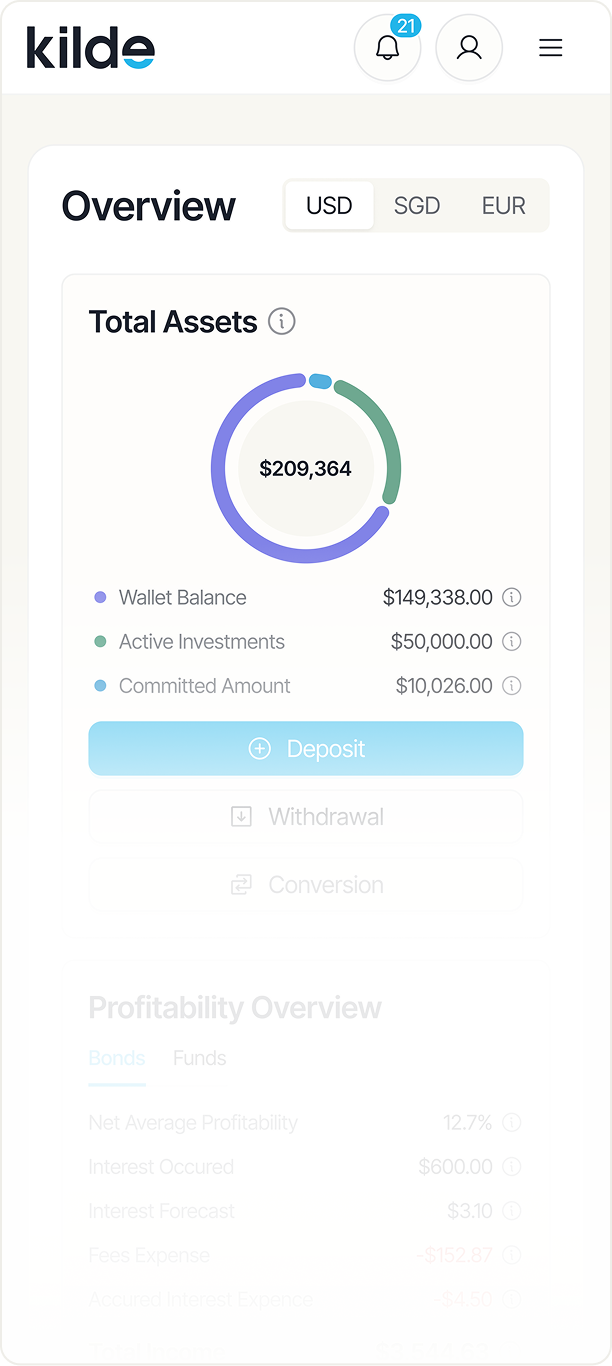Start a Withdrawal
612x1366 pixels.
(306, 817)
